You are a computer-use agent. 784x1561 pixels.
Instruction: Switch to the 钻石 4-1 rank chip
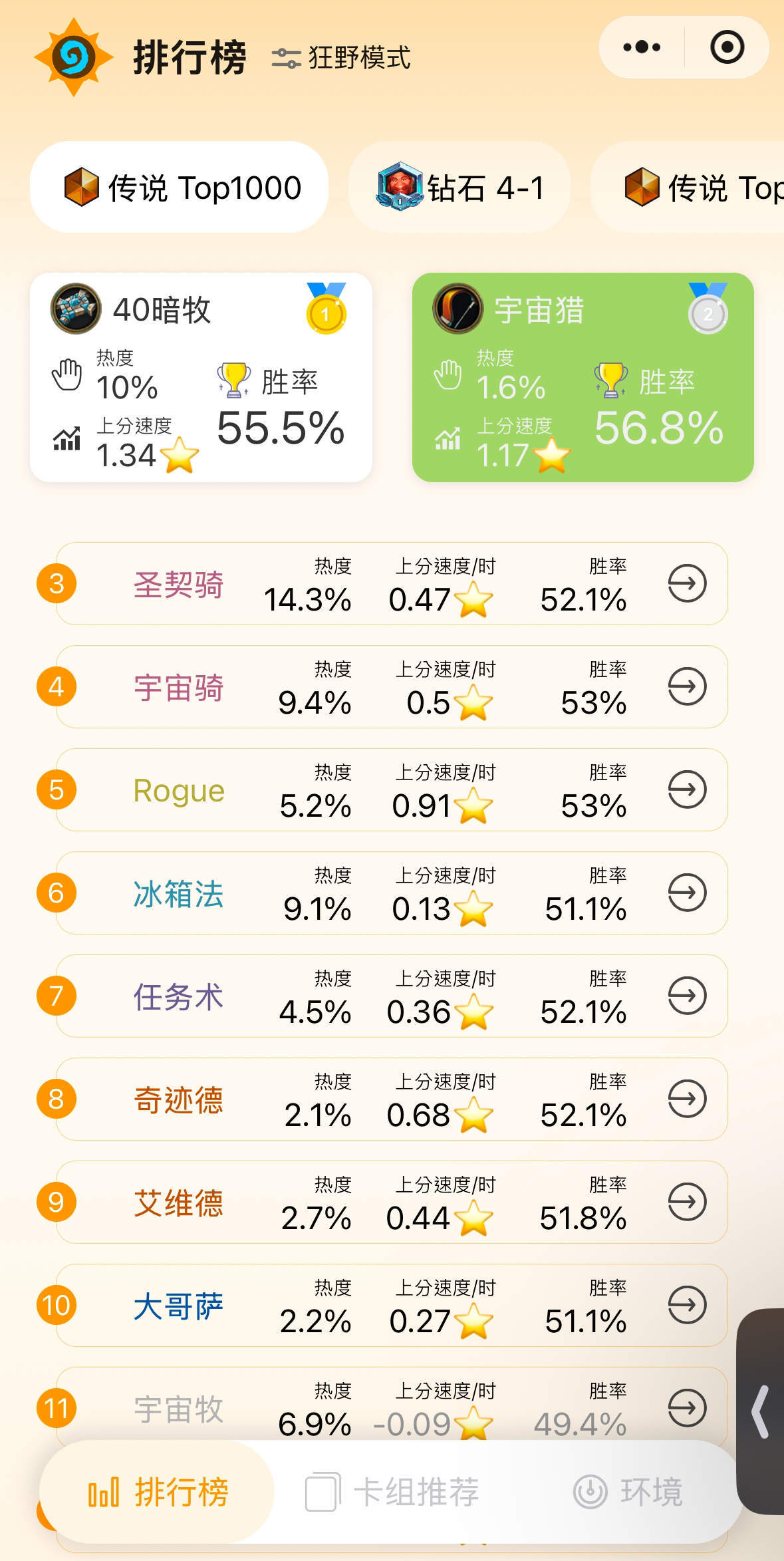tap(460, 188)
